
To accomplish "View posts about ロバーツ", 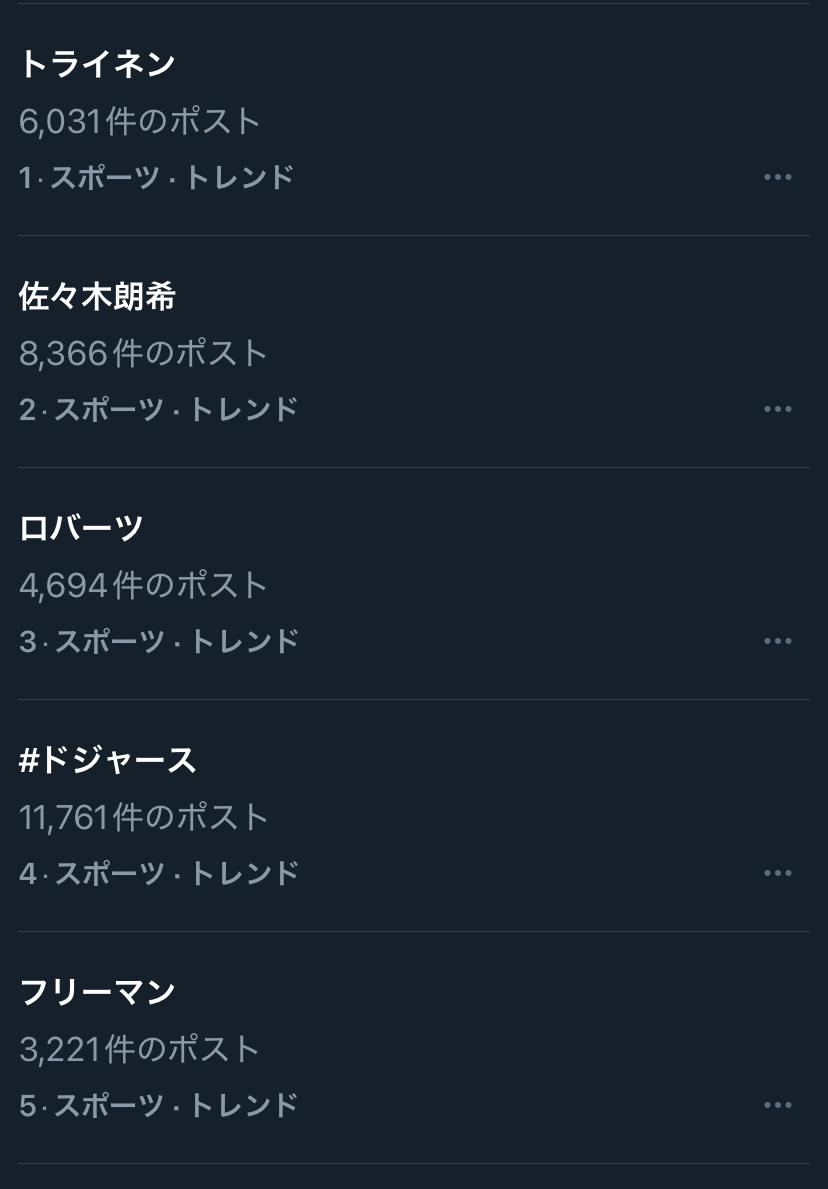I will click(81, 528).
